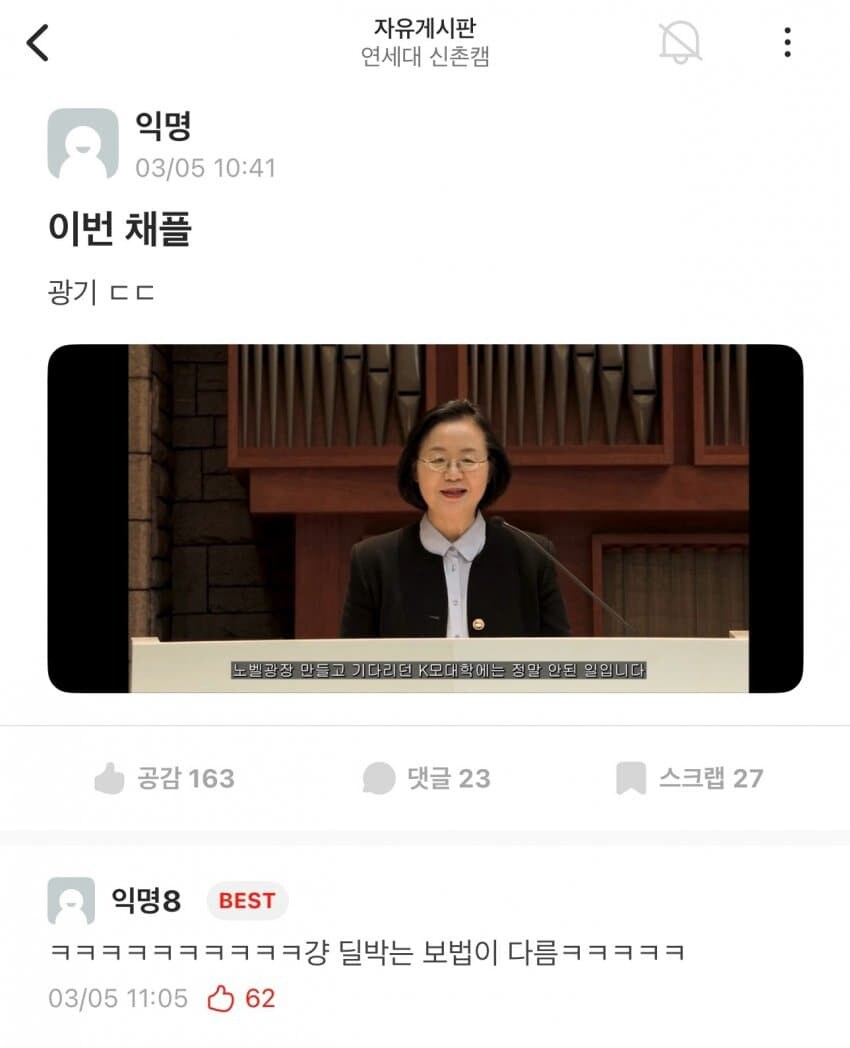
Task: Tap the BEST badge on the top comment
Action: click(x=247, y=901)
